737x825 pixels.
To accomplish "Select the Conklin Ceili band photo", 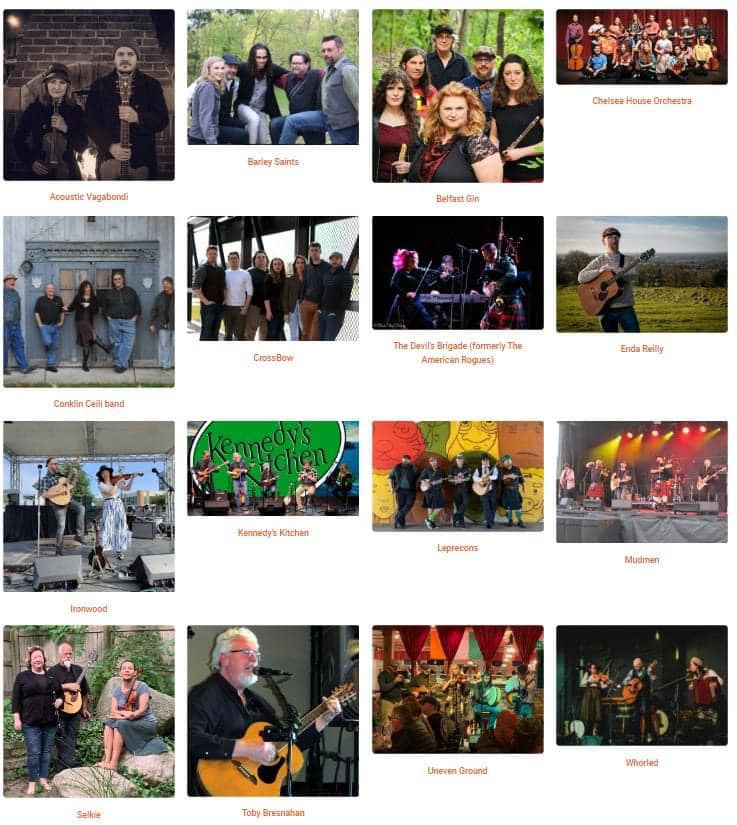I will 88,302.
